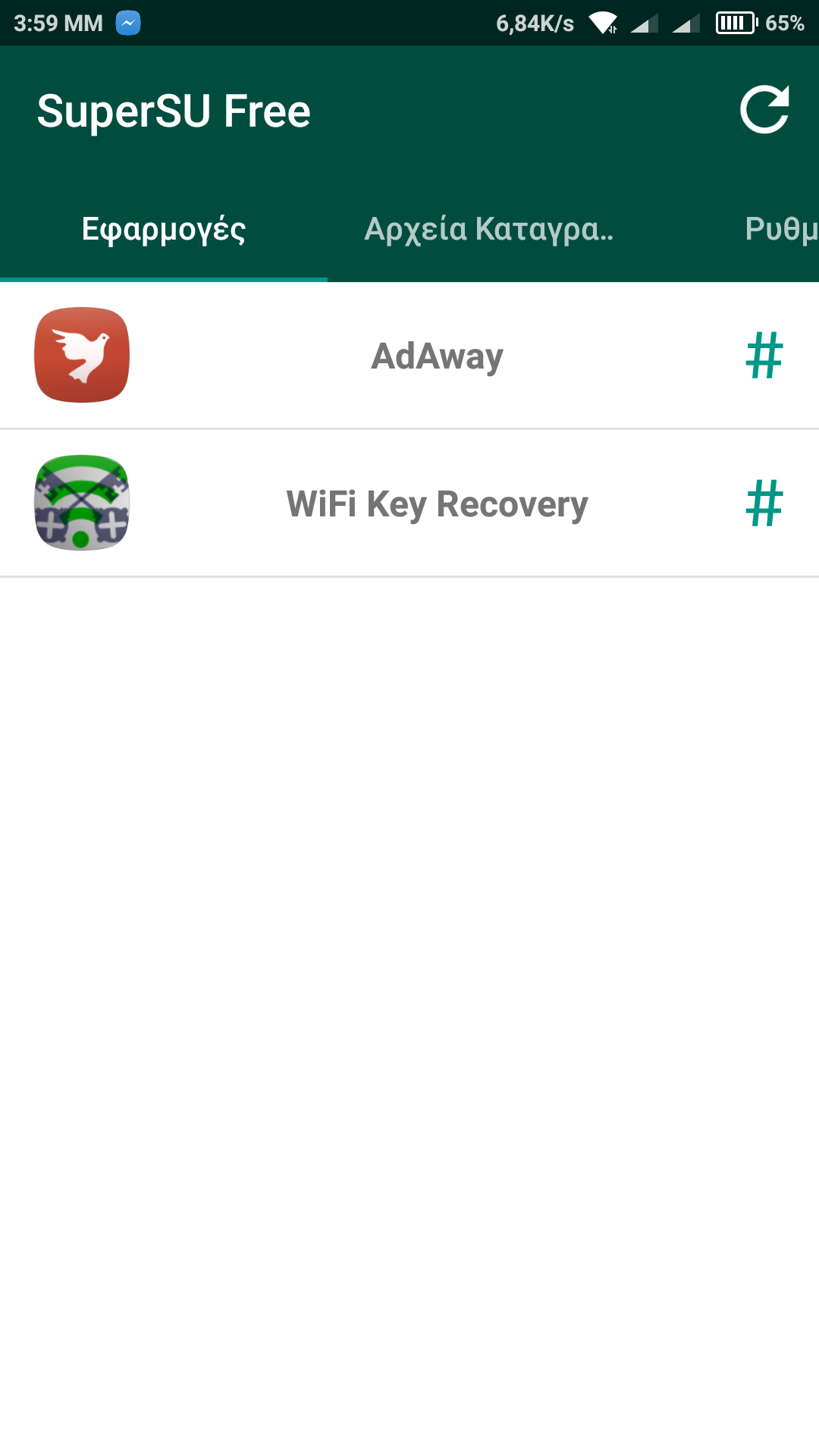Open the WiFi Key Recovery entry
Viewport: 819px width, 1456px height.
coord(437,504)
